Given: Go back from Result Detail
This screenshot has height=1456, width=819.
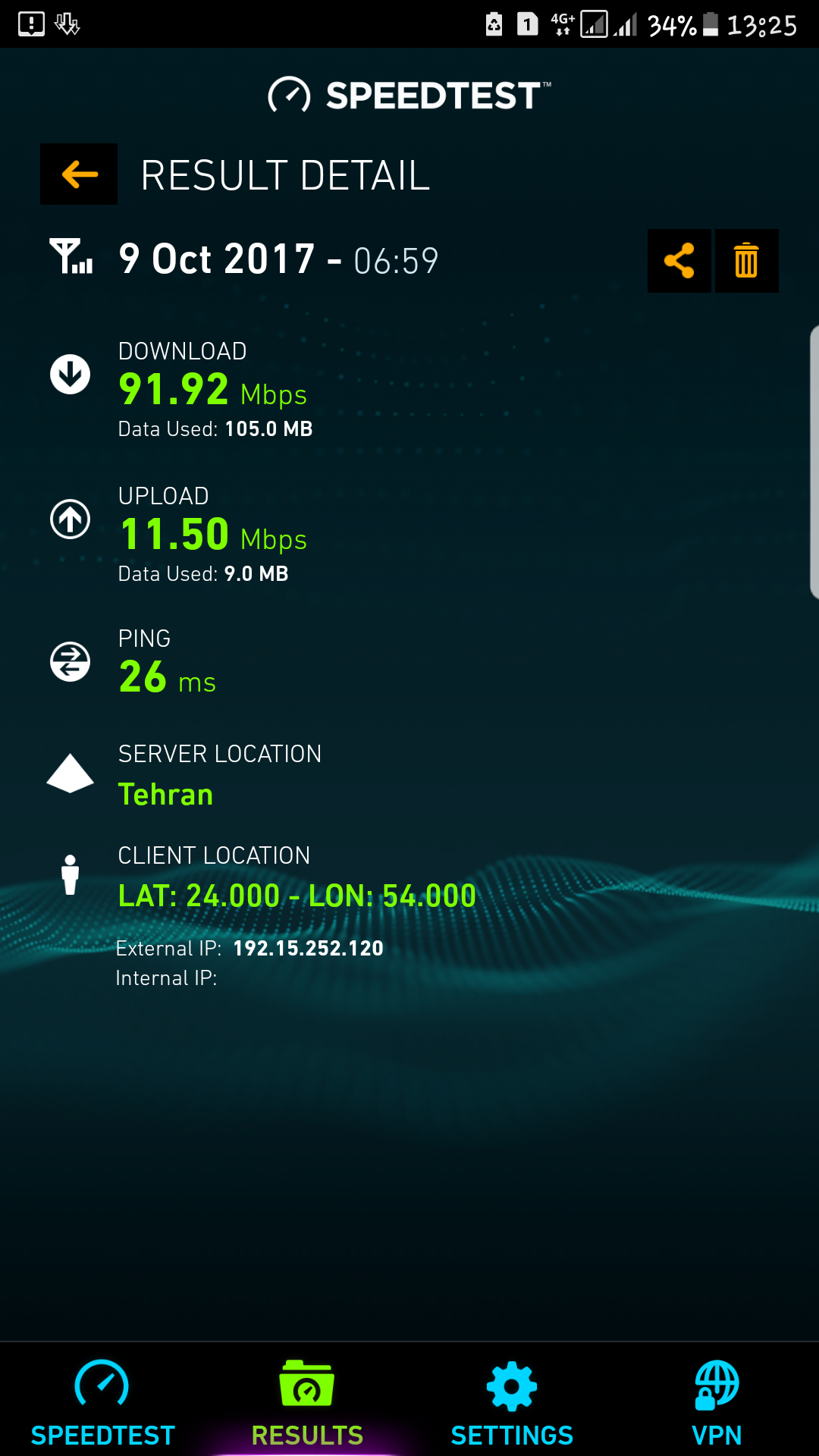Looking at the screenshot, I should (79, 174).
